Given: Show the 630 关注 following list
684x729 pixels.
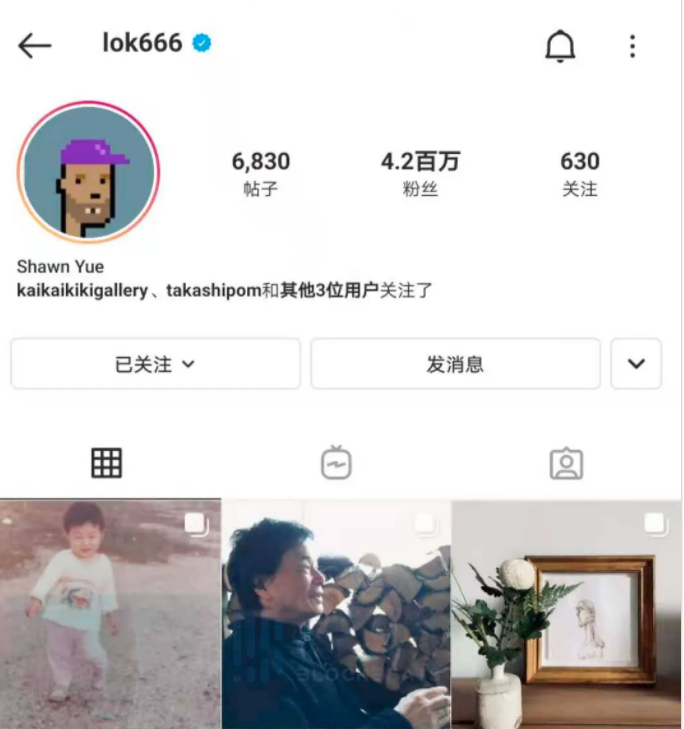Looking at the screenshot, I should 579,173.
